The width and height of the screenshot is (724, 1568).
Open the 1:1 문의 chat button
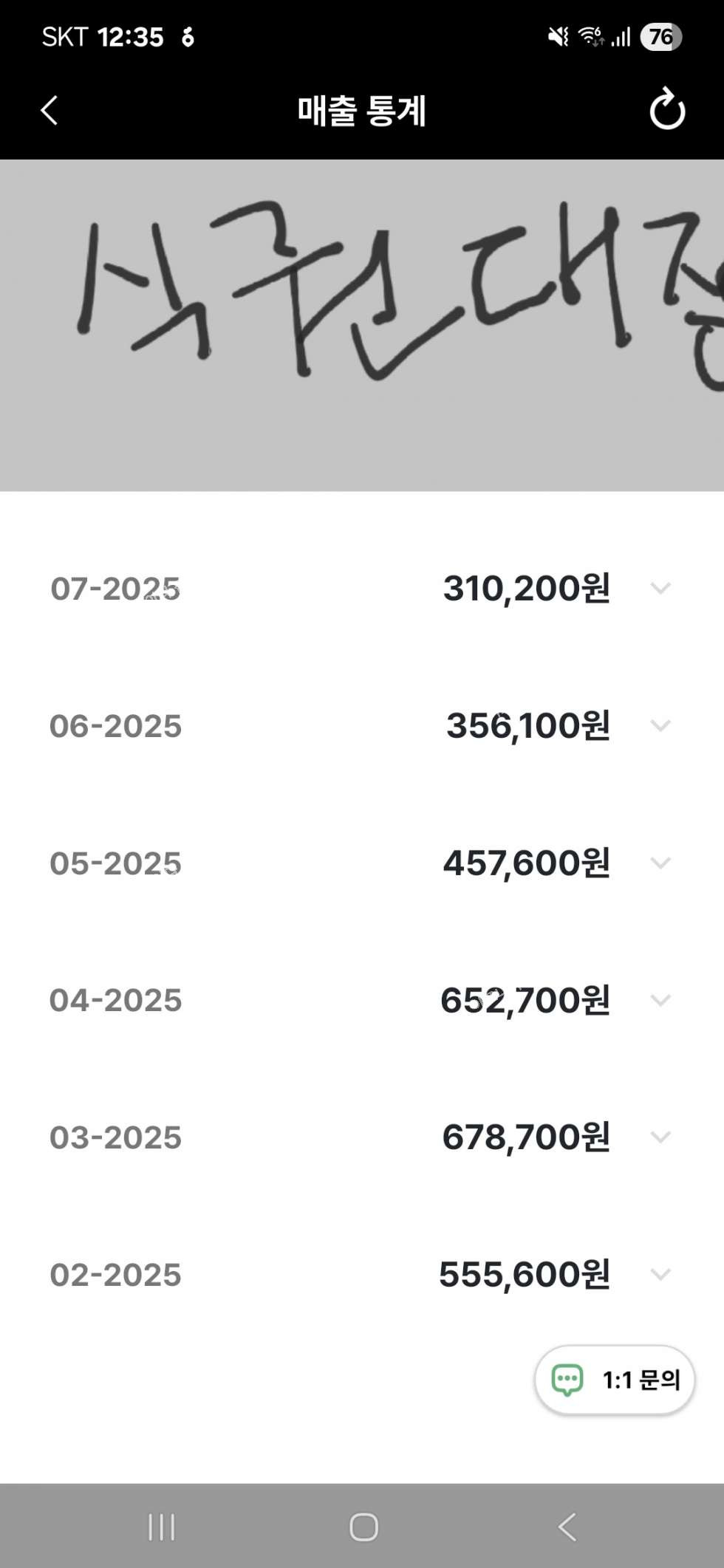[615, 1380]
